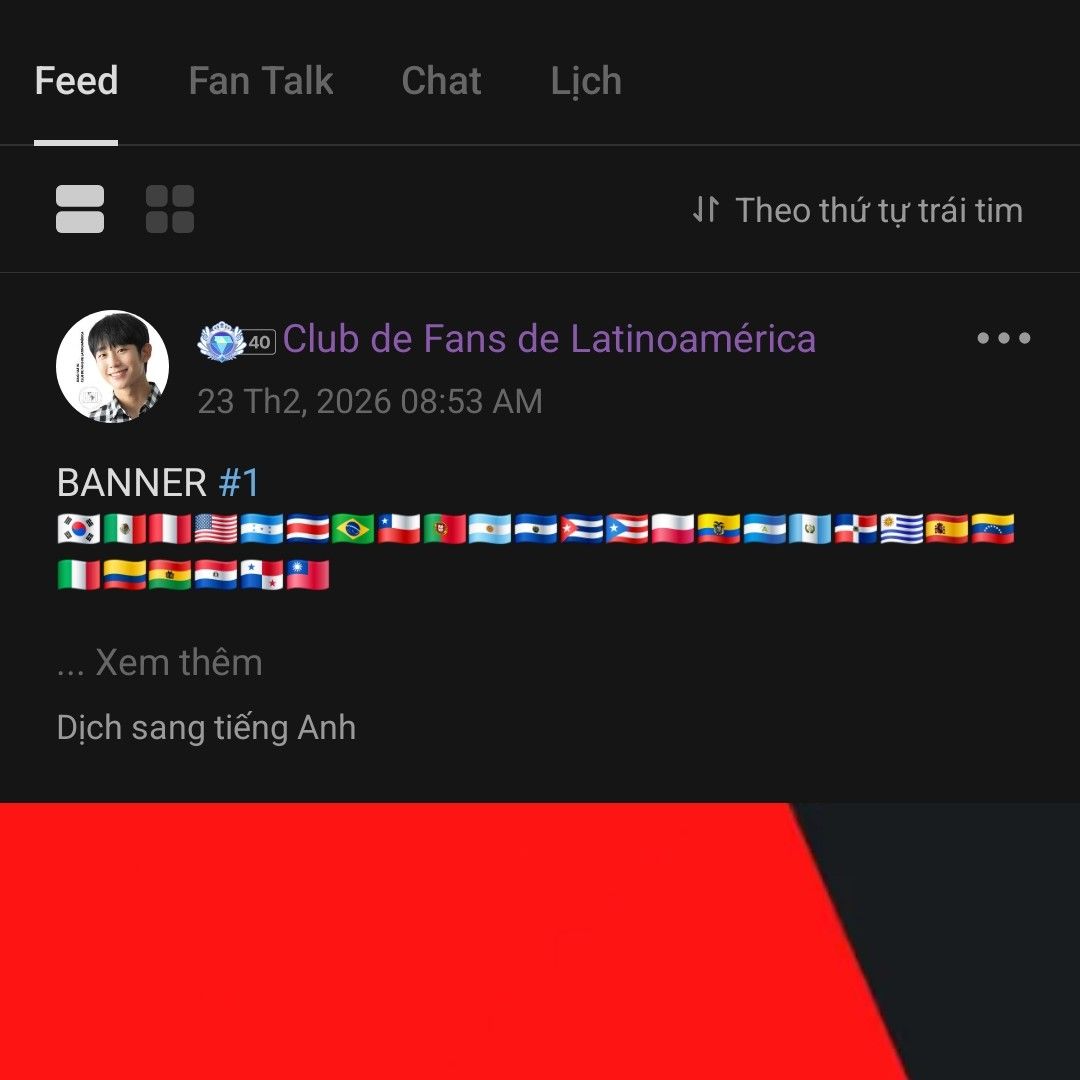Image resolution: width=1080 pixels, height=1080 pixels.
Task: Translate the post with Dịch sang tiếng Anh
Action: (206, 727)
